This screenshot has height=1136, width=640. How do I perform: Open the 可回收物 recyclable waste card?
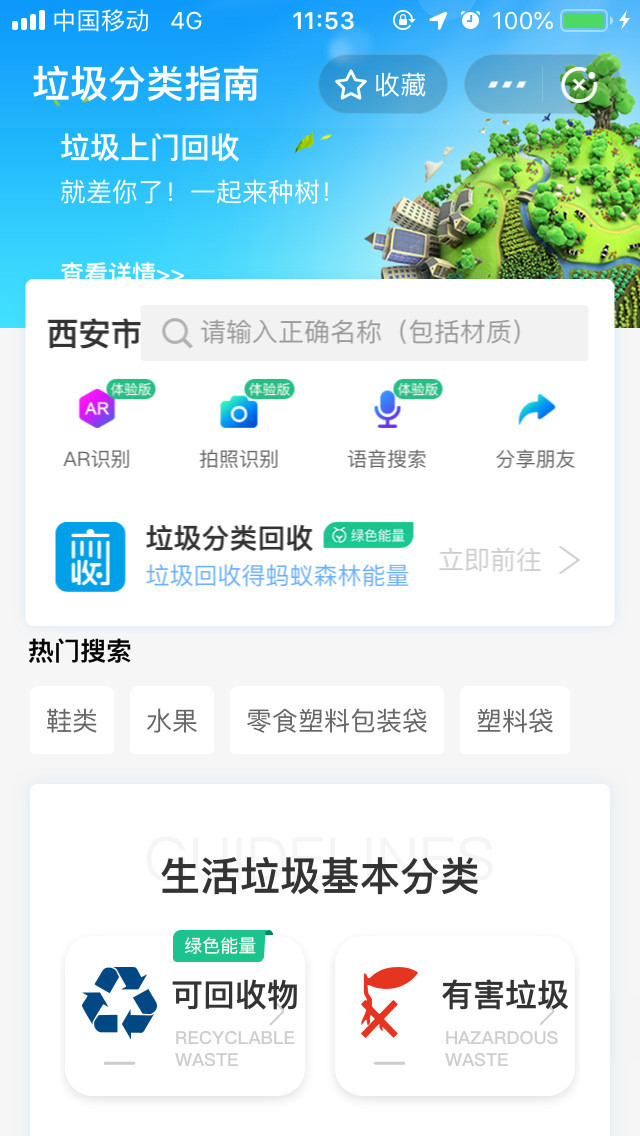click(185, 1015)
